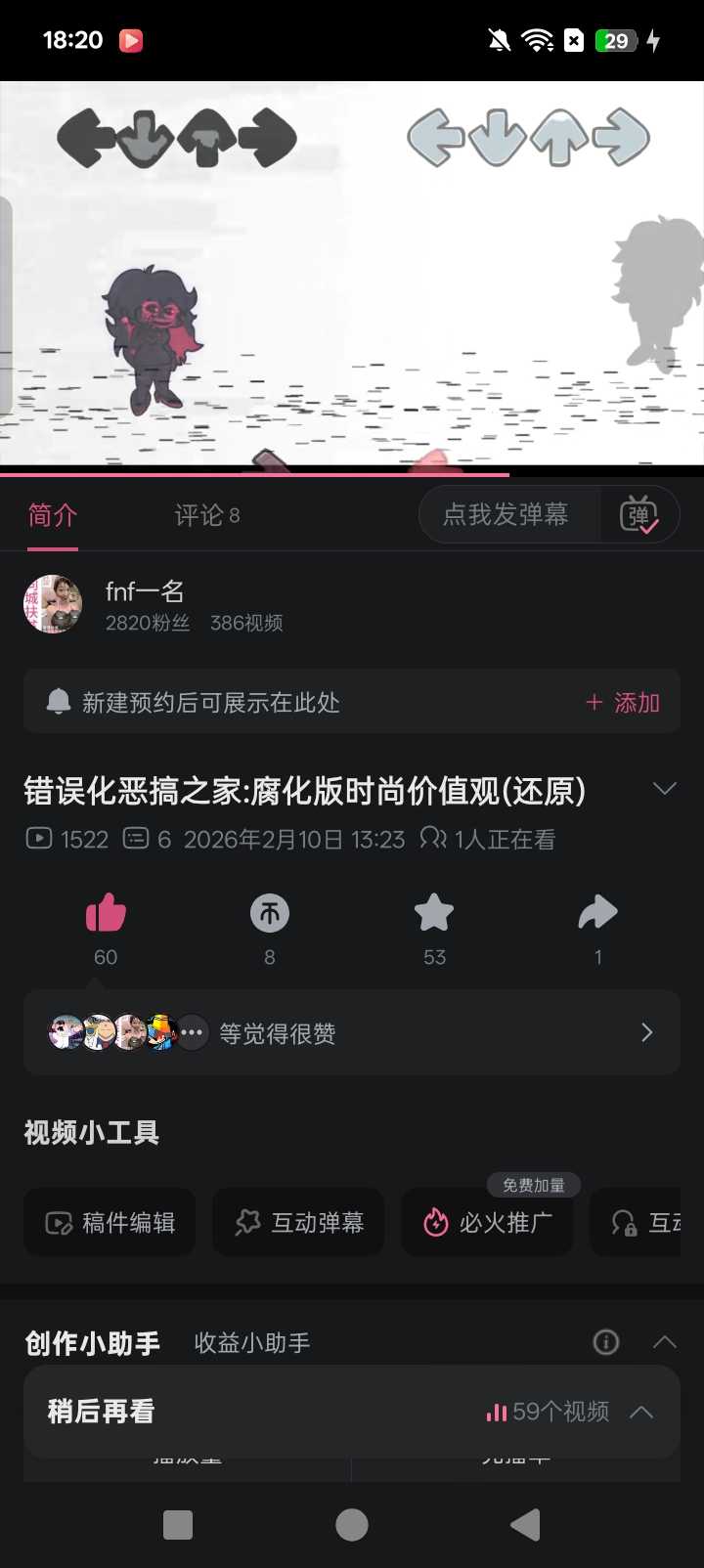Add this video to favorites
The height and width of the screenshot is (1568, 704).
tap(434, 915)
